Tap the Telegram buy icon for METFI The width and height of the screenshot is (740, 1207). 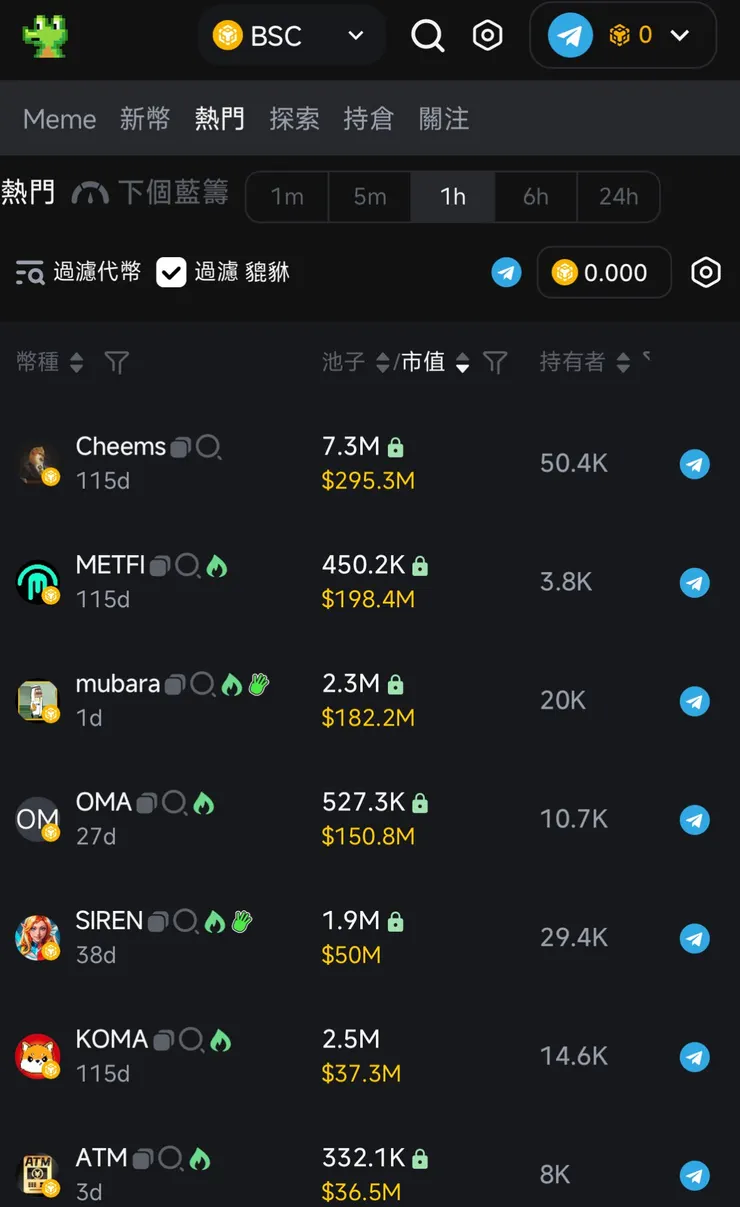(695, 583)
